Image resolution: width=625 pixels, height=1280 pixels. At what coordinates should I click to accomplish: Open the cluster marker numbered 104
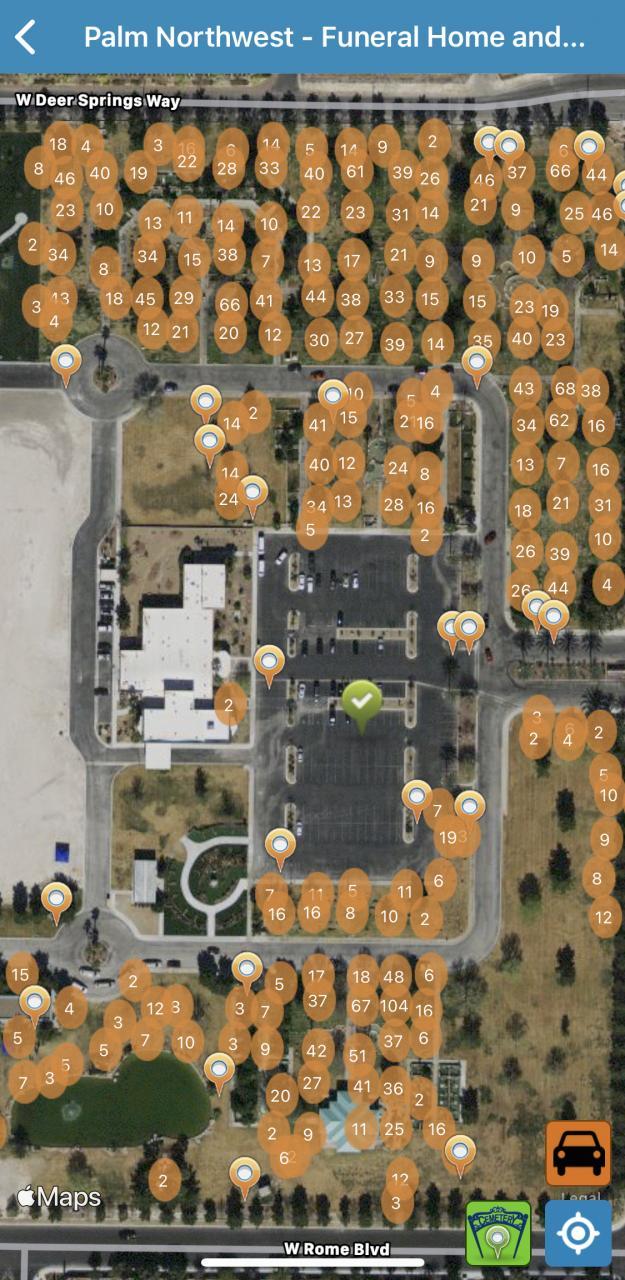(x=394, y=1006)
